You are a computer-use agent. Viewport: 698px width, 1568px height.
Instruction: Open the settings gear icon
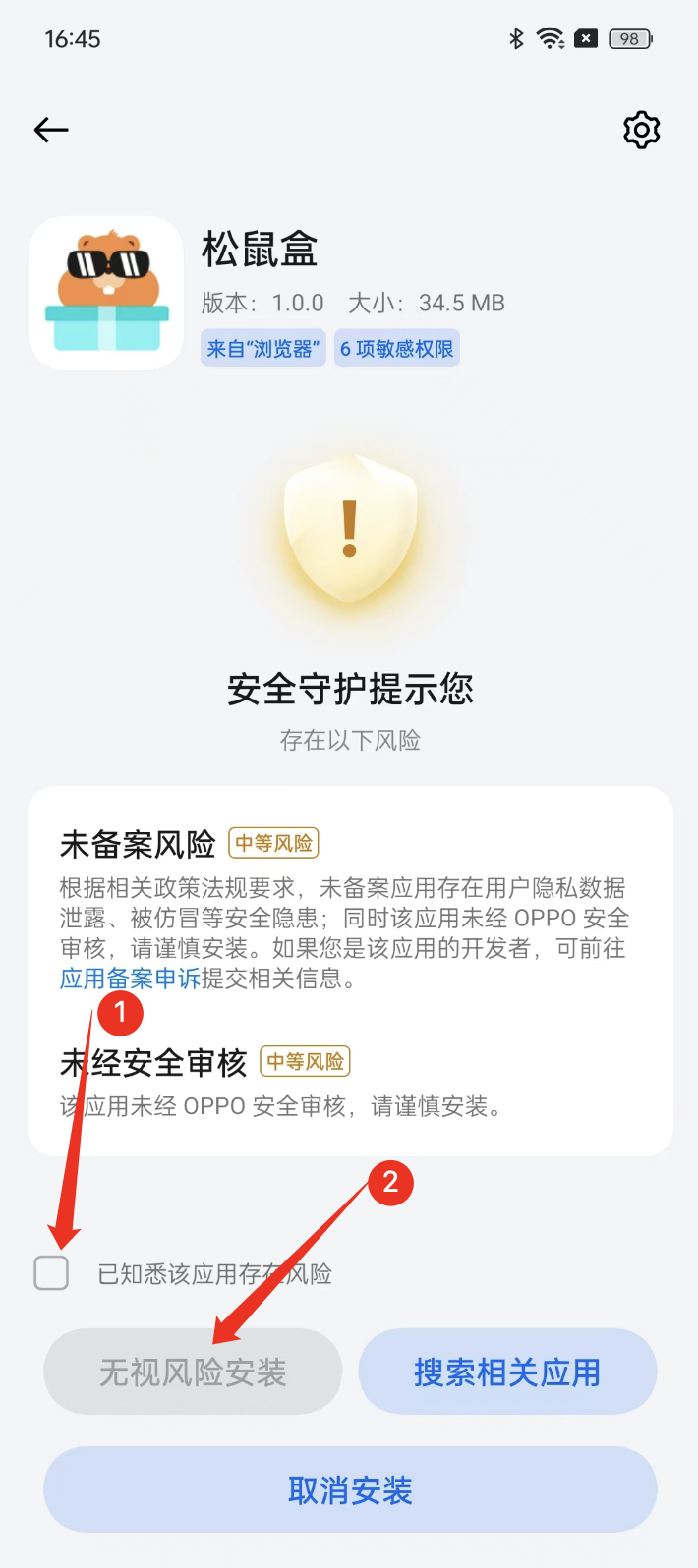(641, 130)
